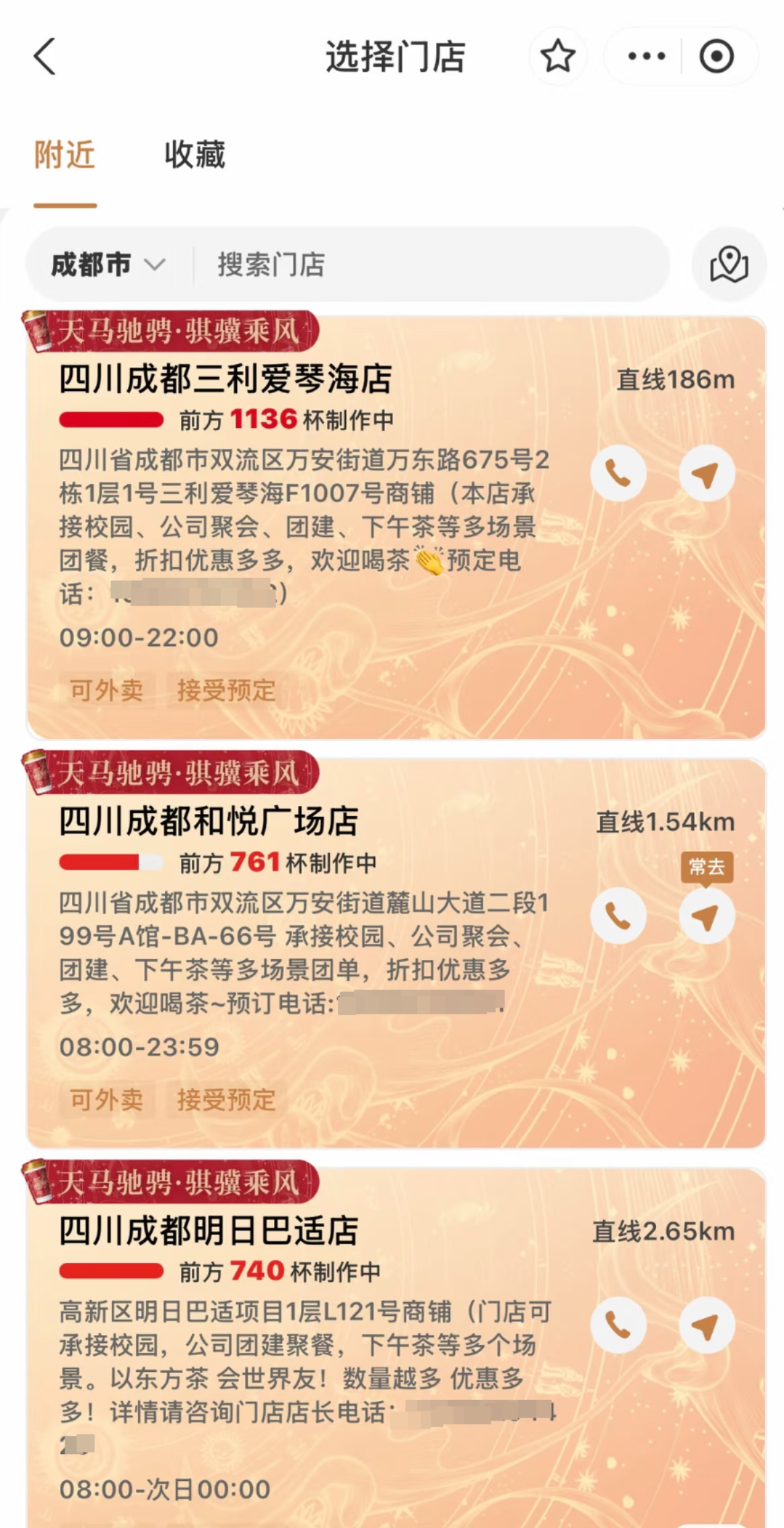Call the 明日巴适店 store
The image size is (784, 1528).
618,1325
